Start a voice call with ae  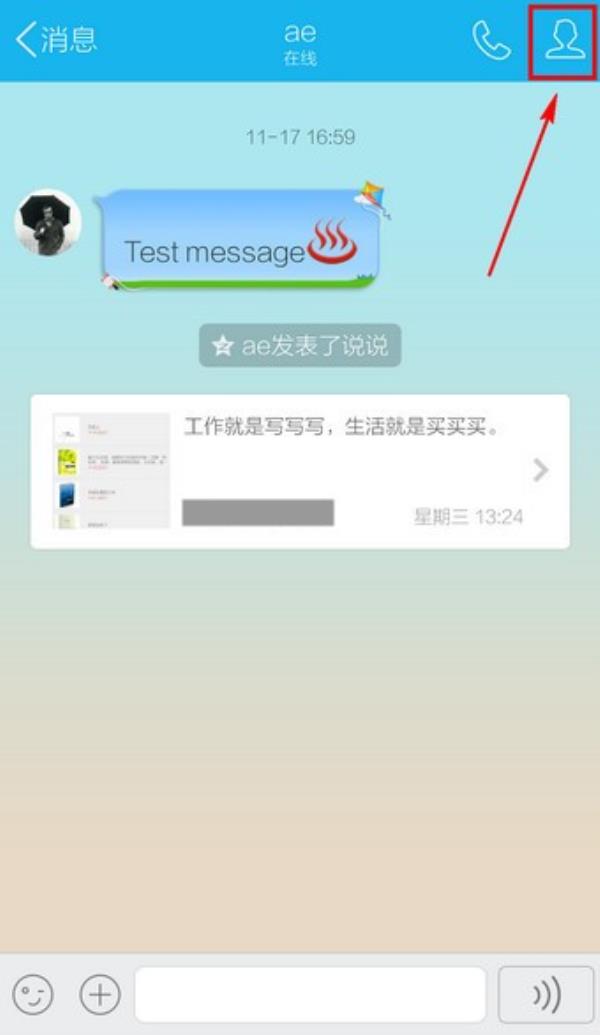(x=492, y=40)
